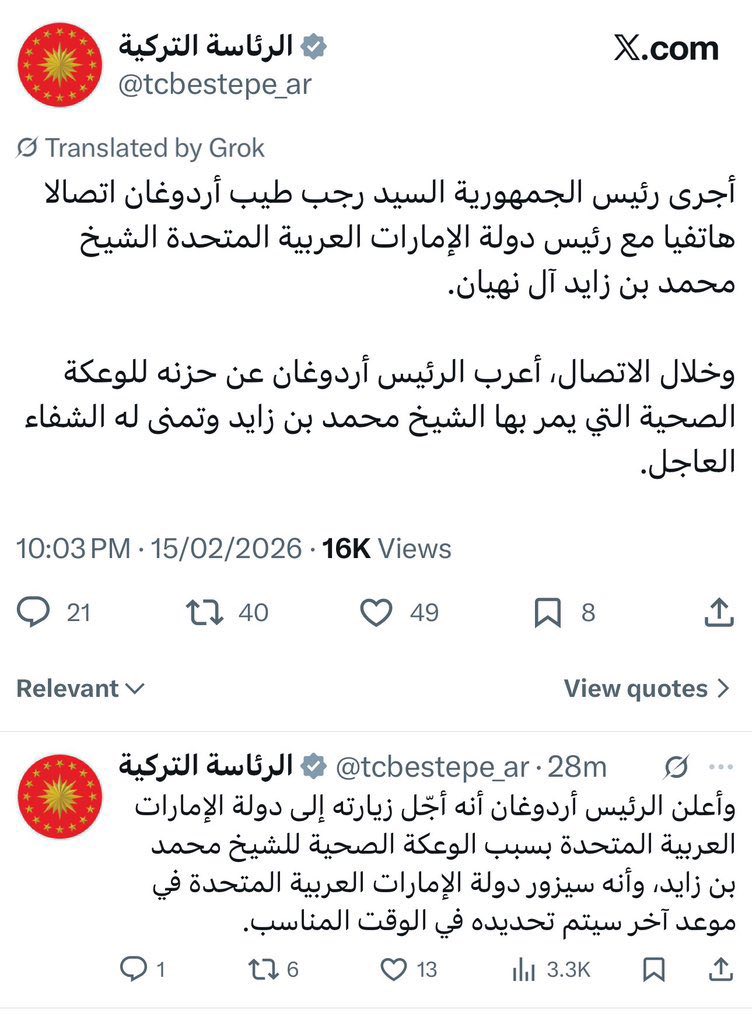
Task: Tap the Translated by Grok label
Action: click(x=141, y=149)
